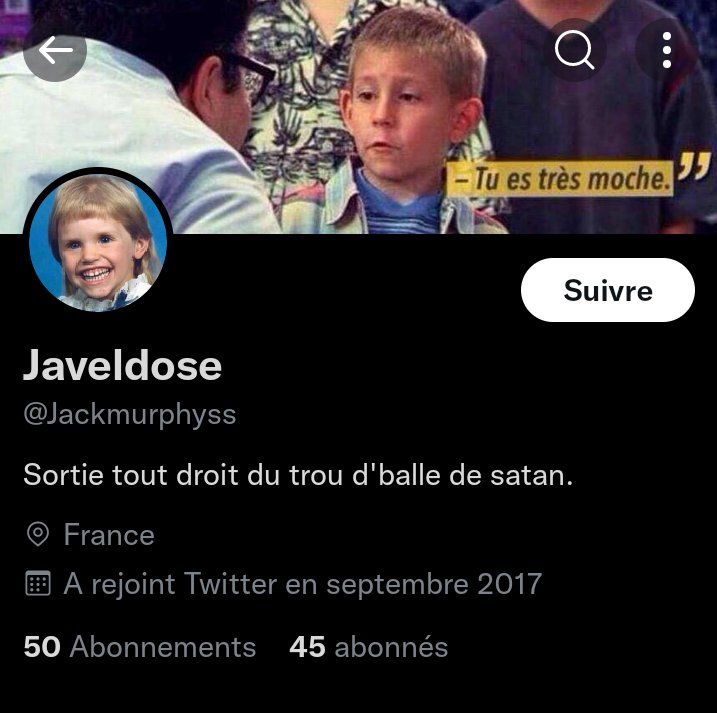View the 50 Abonnements list

[x=139, y=647]
